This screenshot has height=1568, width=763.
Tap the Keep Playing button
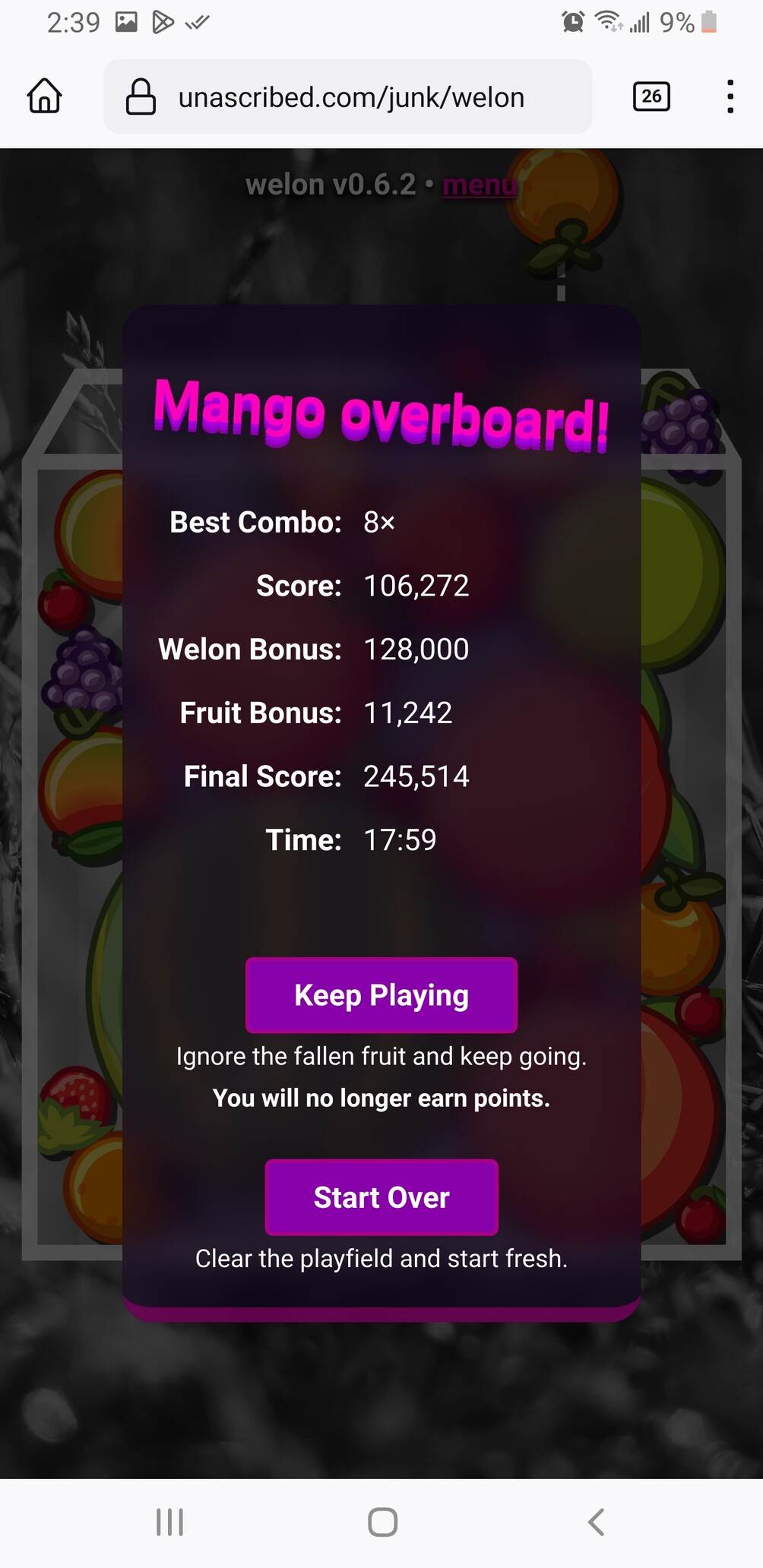click(x=381, y=995)
